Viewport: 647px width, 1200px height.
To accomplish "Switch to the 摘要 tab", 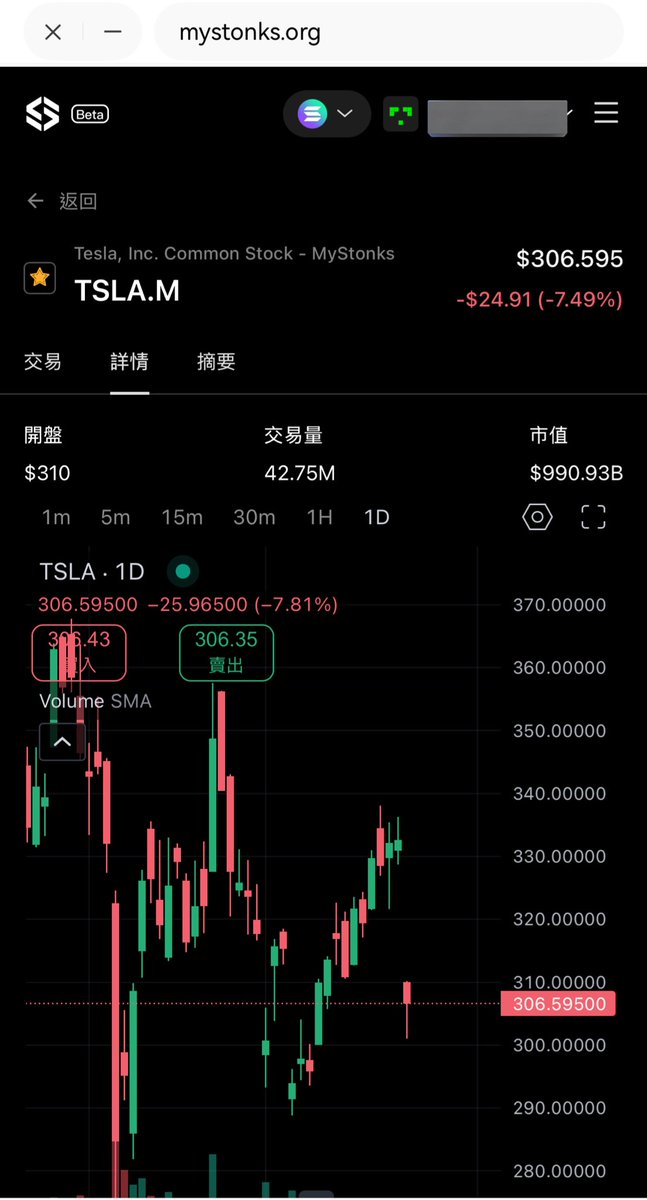I will (216, 362).
